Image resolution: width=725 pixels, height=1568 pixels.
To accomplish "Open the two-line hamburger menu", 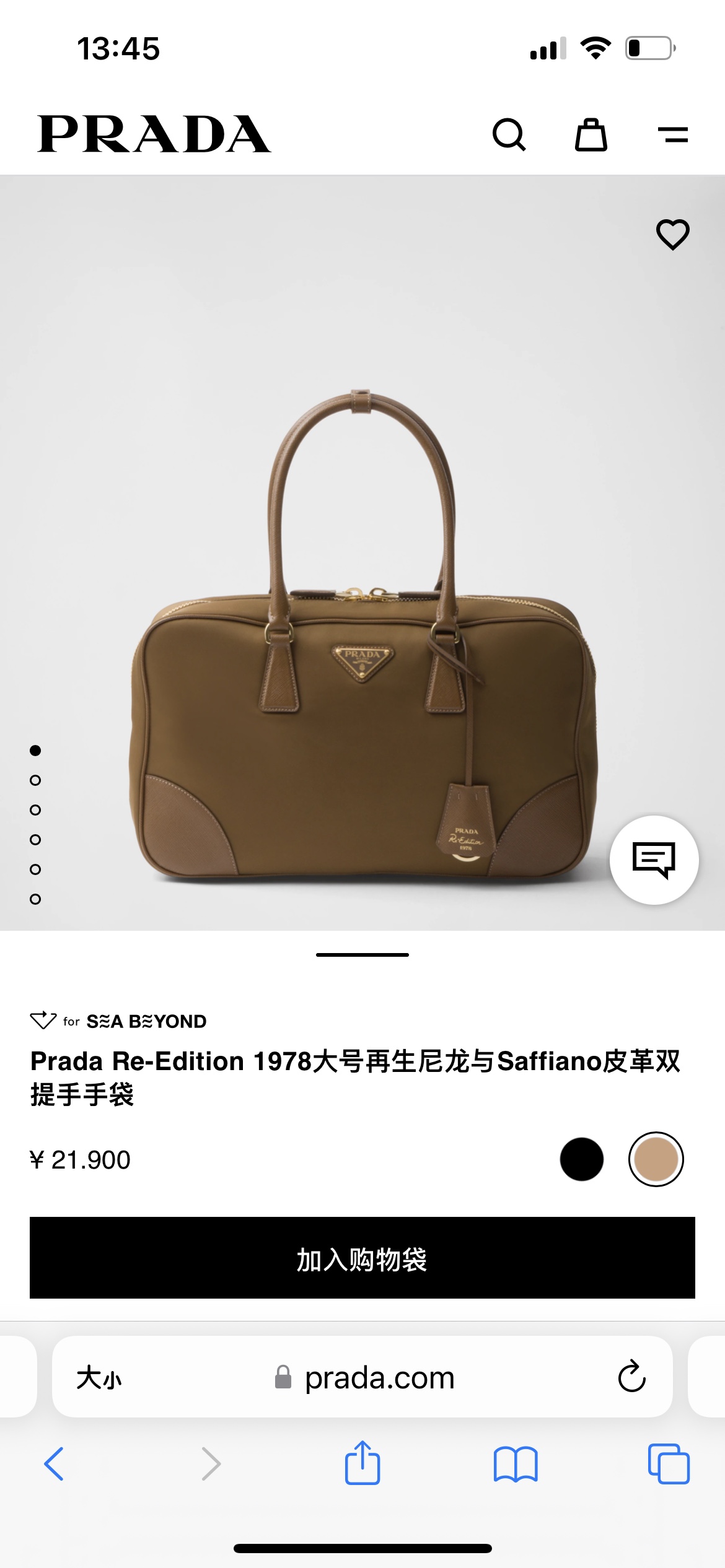I will point(673,134).
